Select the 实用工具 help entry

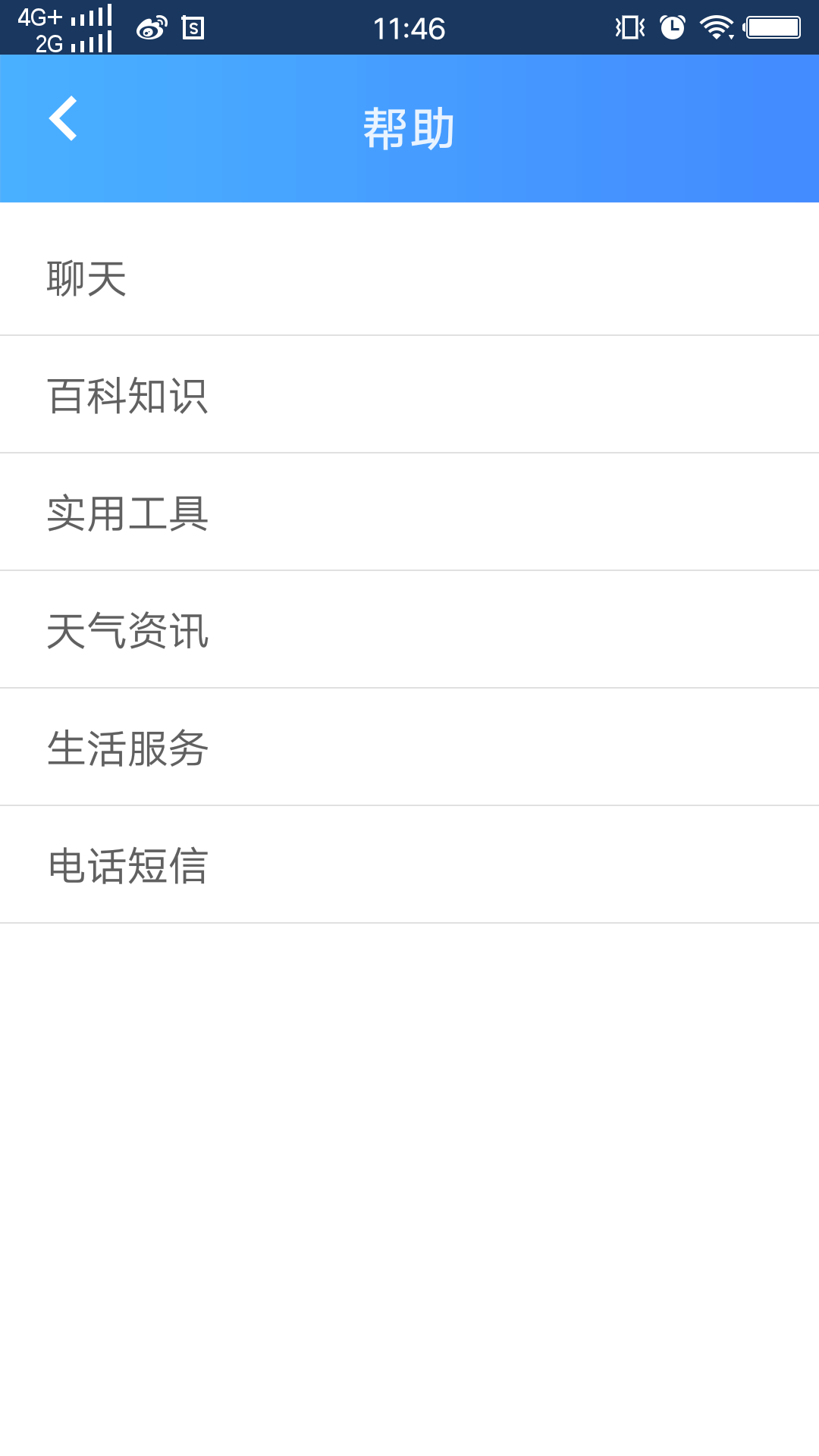[409, 512]
